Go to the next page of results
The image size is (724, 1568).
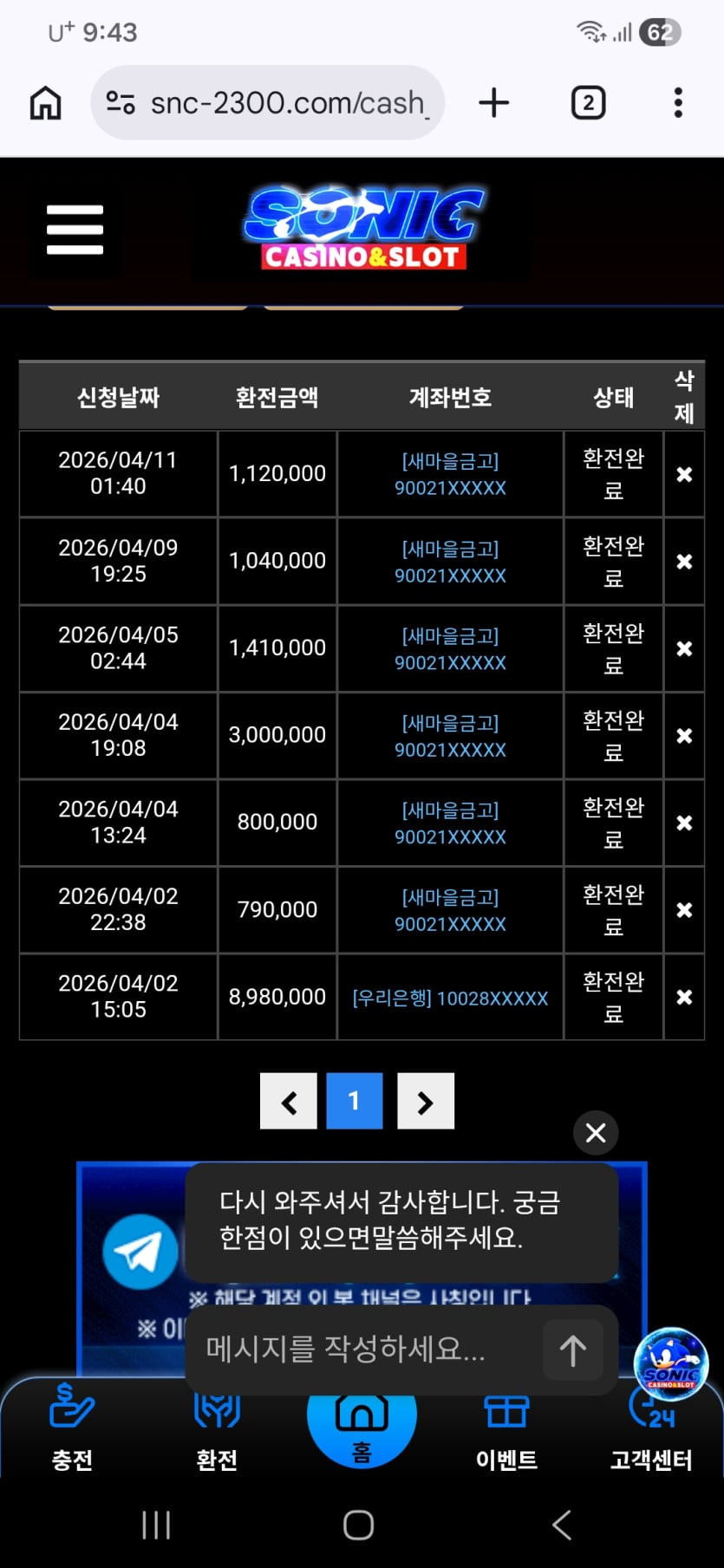(x=425, y=1102)
